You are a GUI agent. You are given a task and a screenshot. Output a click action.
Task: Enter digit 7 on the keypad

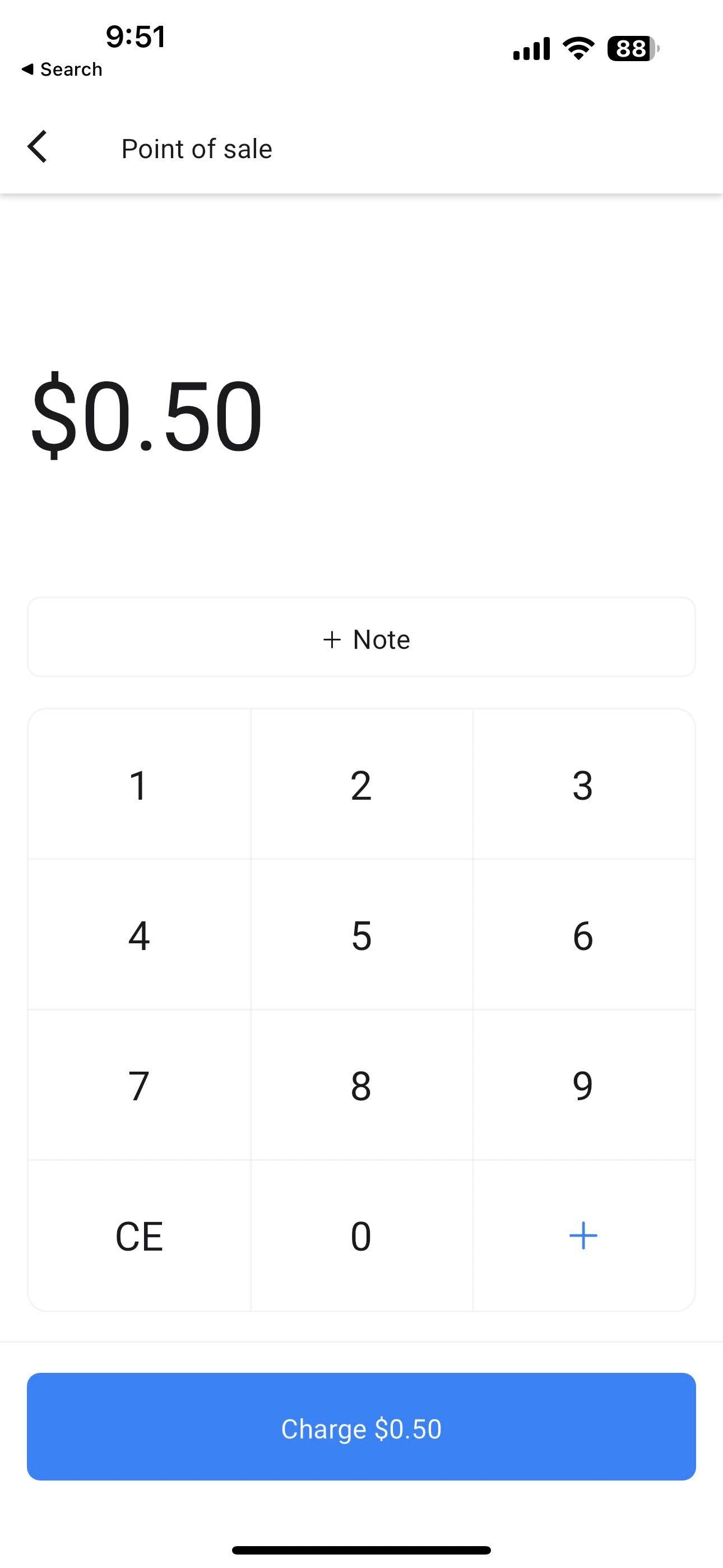139,1086
